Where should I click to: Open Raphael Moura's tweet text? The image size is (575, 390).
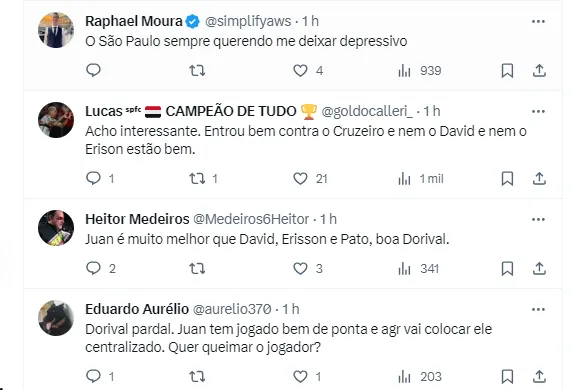tap(246, 41)
